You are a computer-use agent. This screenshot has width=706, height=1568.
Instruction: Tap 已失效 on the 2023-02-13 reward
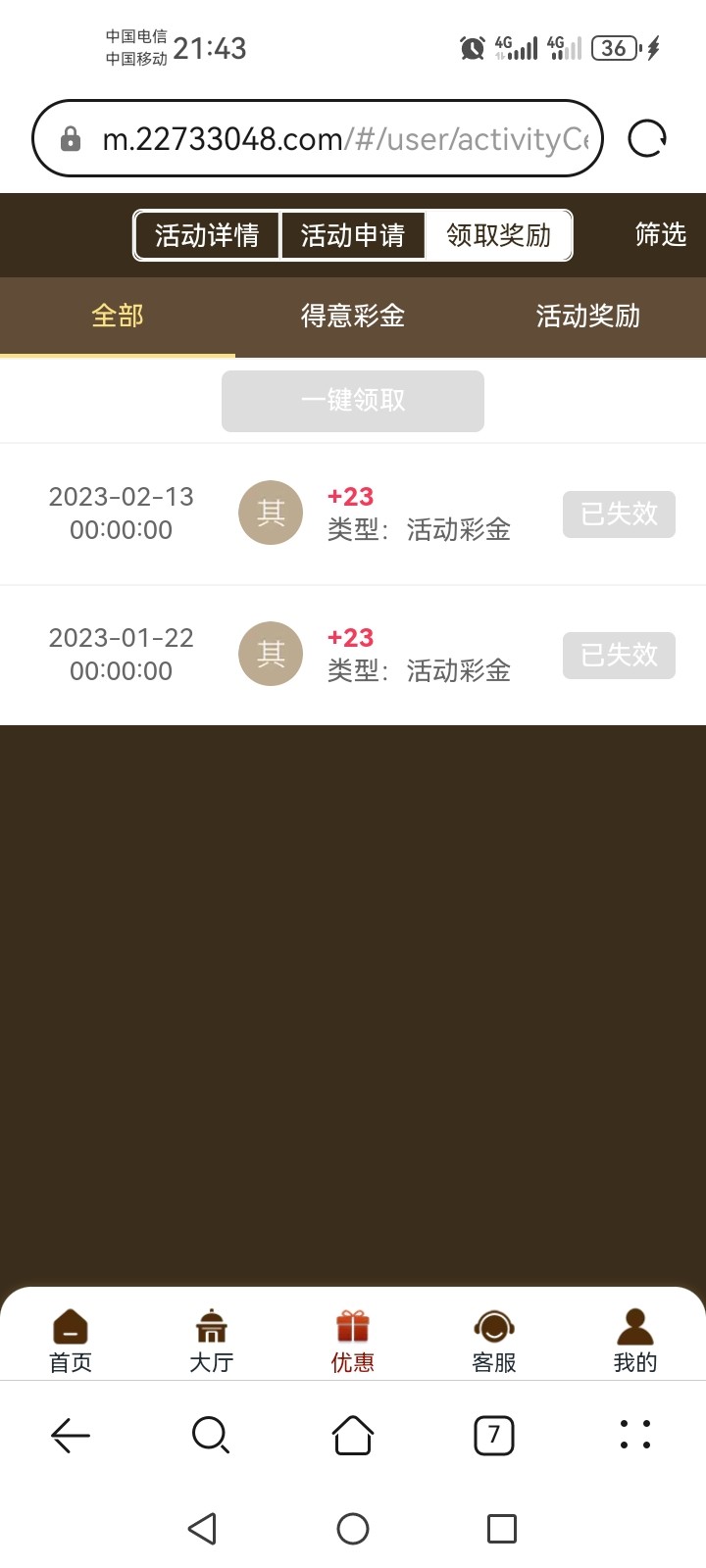(619, 514)
